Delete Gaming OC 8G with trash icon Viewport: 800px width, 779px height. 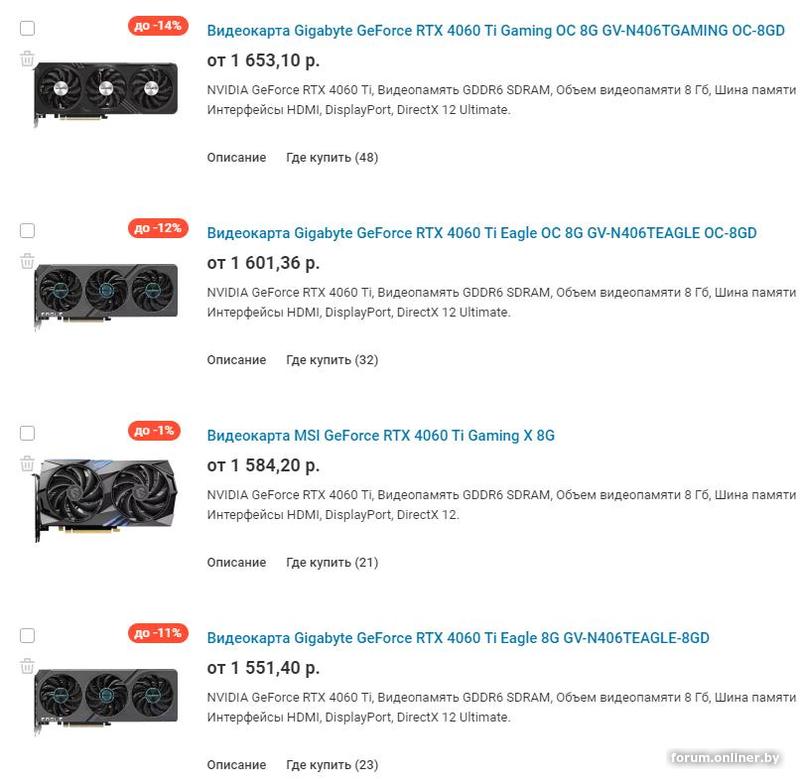(x=27, y=59)
